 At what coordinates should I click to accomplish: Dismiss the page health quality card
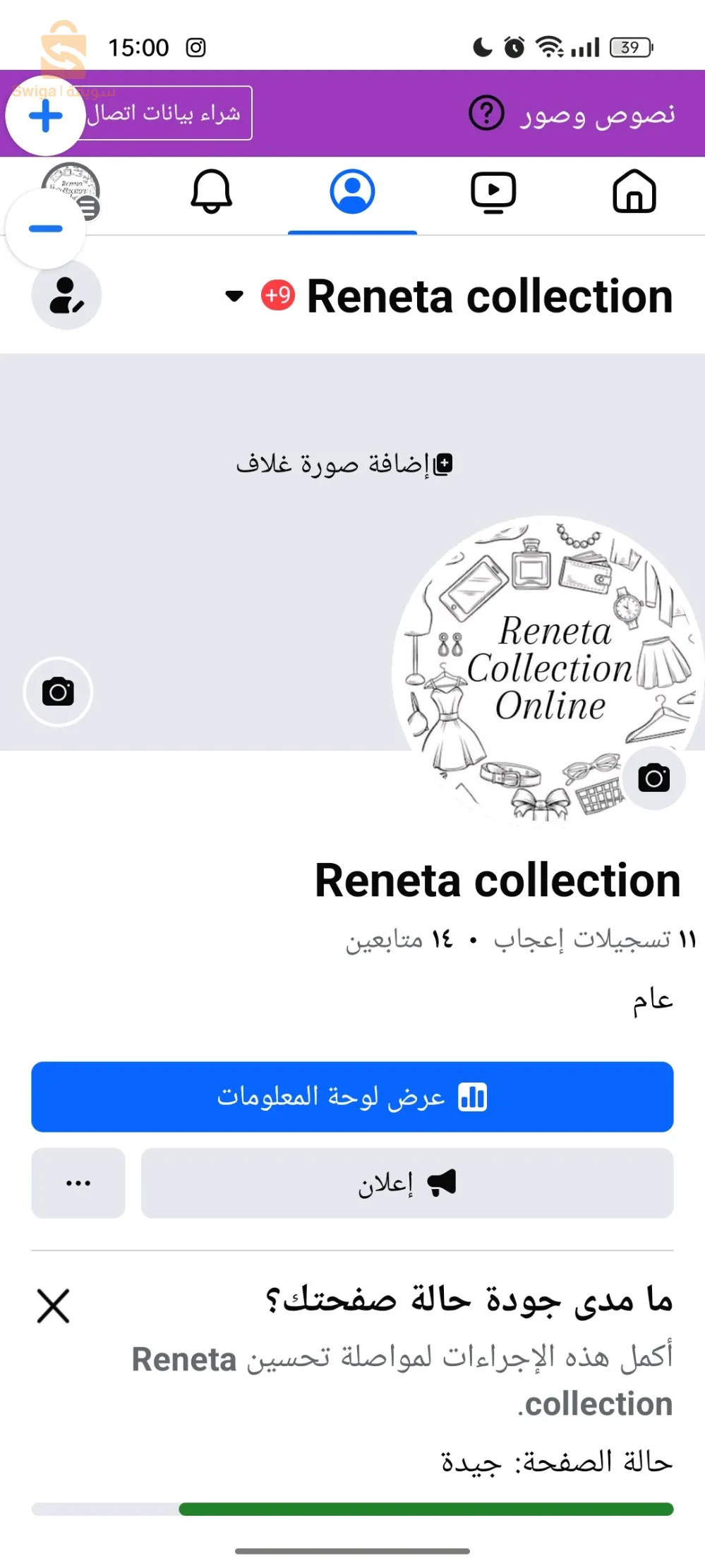(x=53, y=1305)
